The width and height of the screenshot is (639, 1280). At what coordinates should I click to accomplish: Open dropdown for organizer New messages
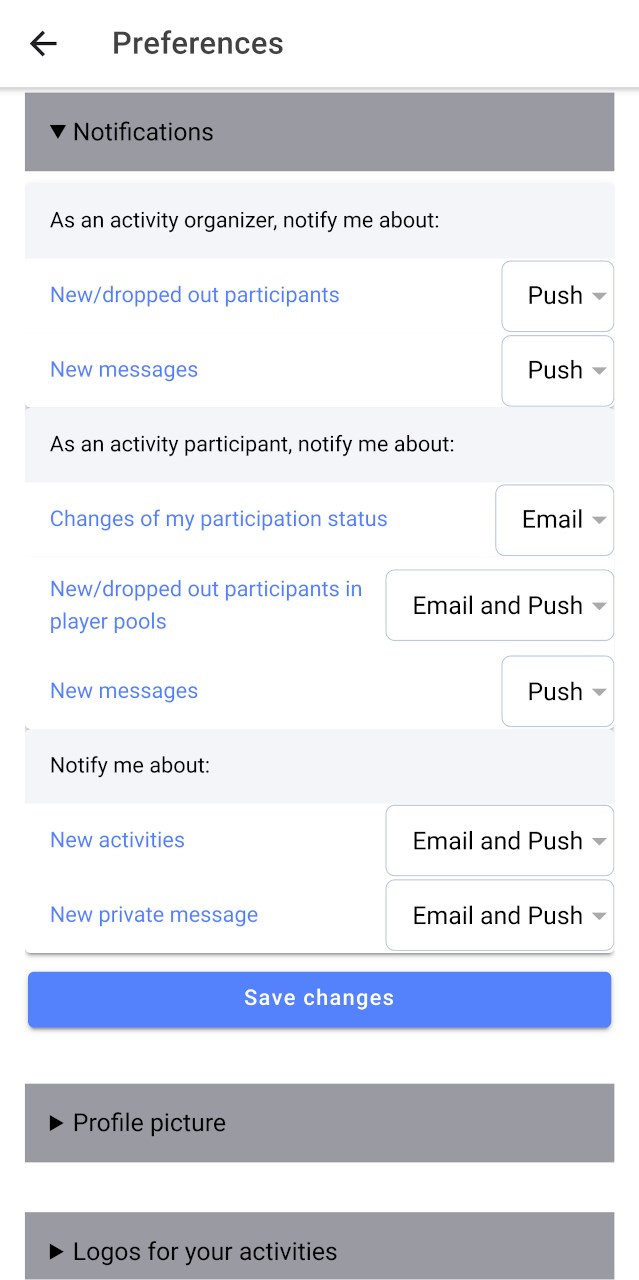pos(557,370)
